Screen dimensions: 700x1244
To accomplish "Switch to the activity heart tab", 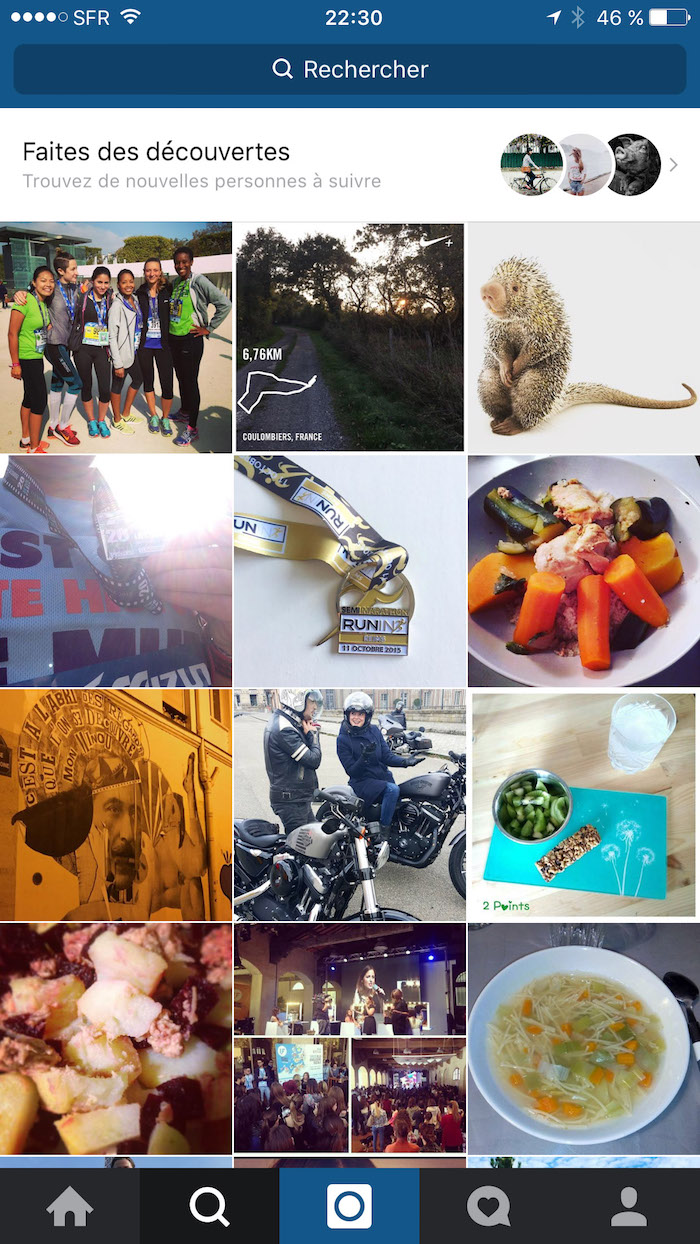I will click(x=489, y=1207).
